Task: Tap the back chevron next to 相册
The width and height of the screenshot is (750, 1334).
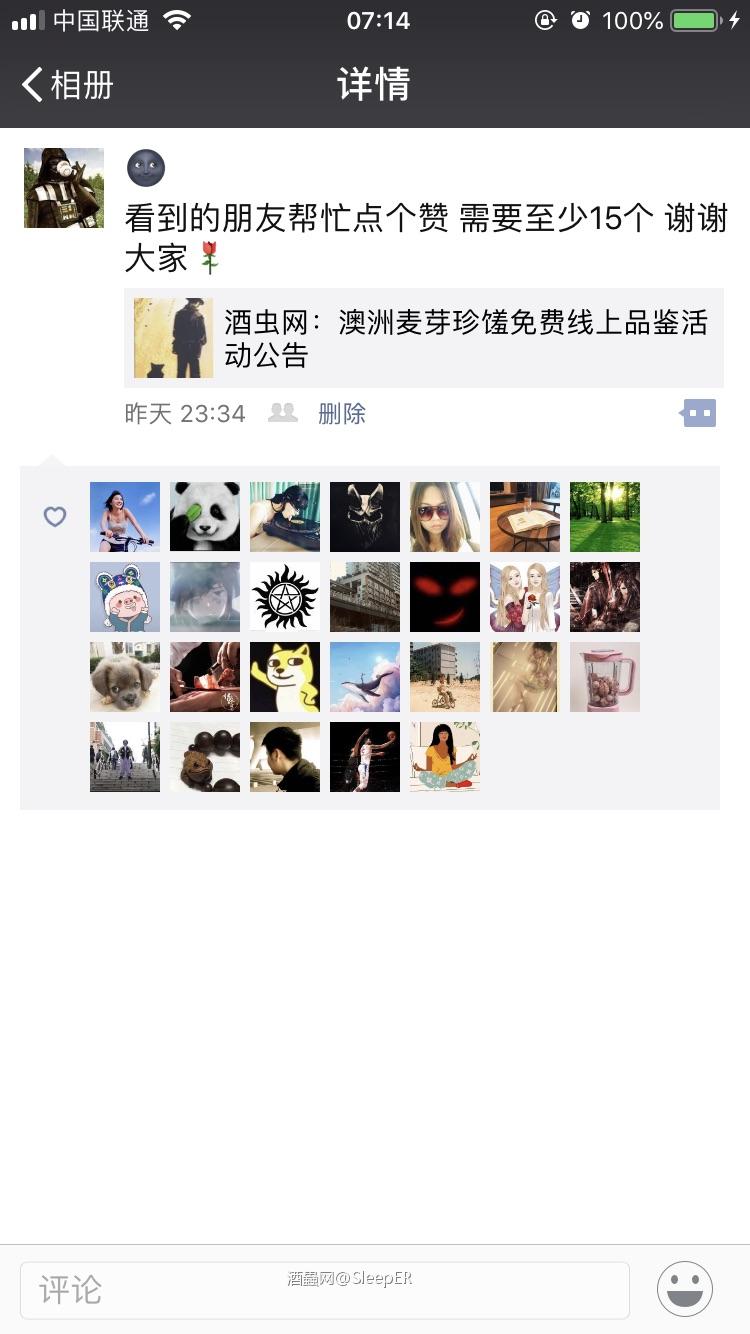Action: point(30,85)
